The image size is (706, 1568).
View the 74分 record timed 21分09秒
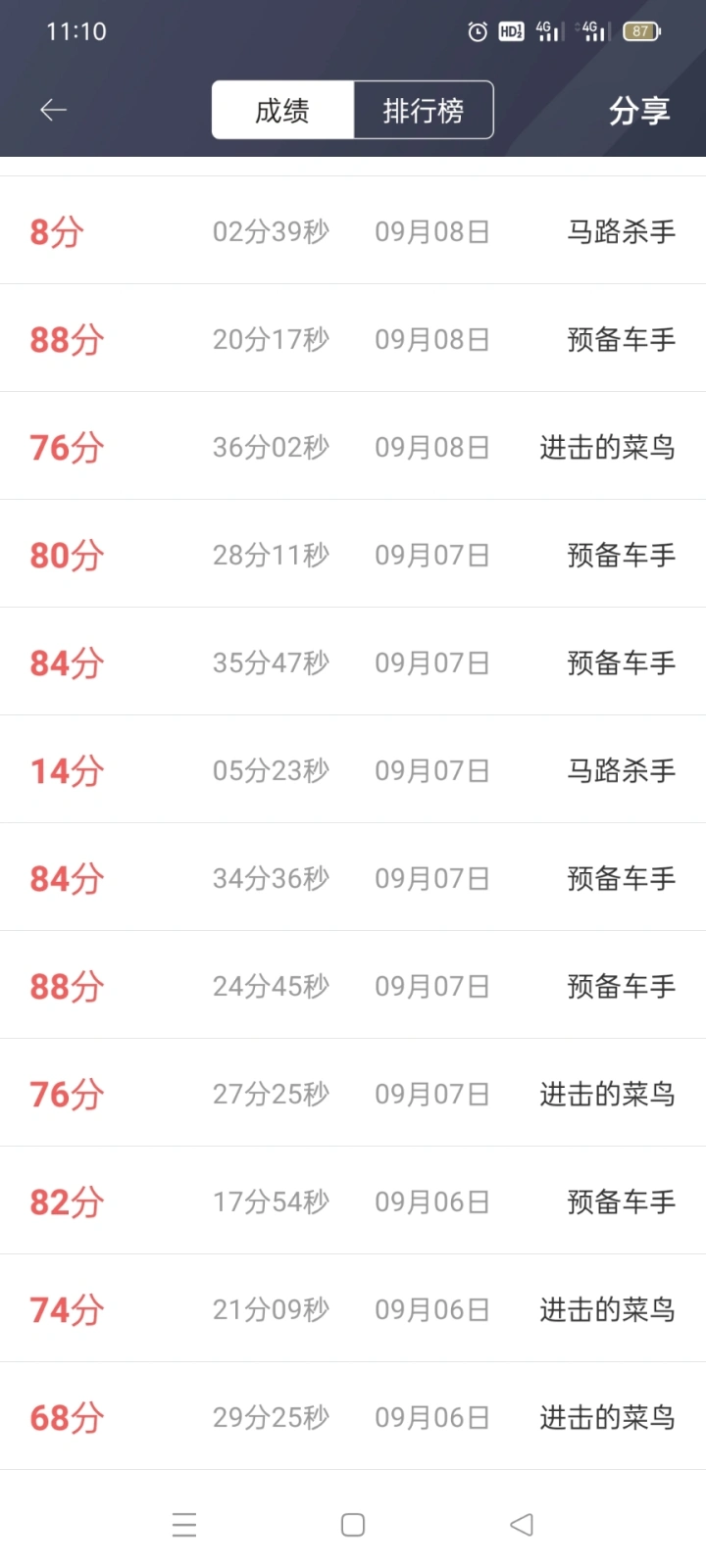click(353, 1309)
